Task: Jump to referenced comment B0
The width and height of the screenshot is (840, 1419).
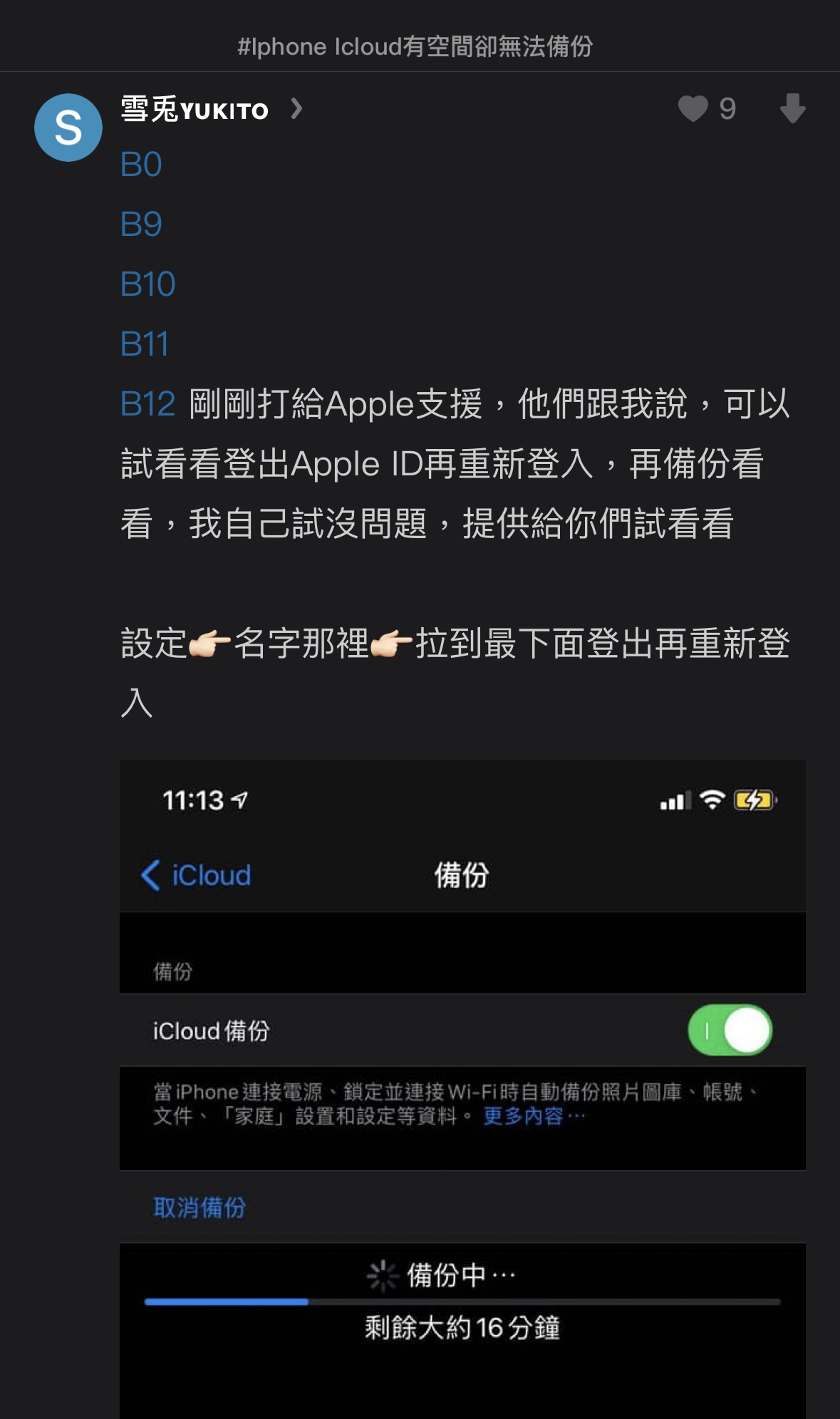Action: (x=141, y=165)
